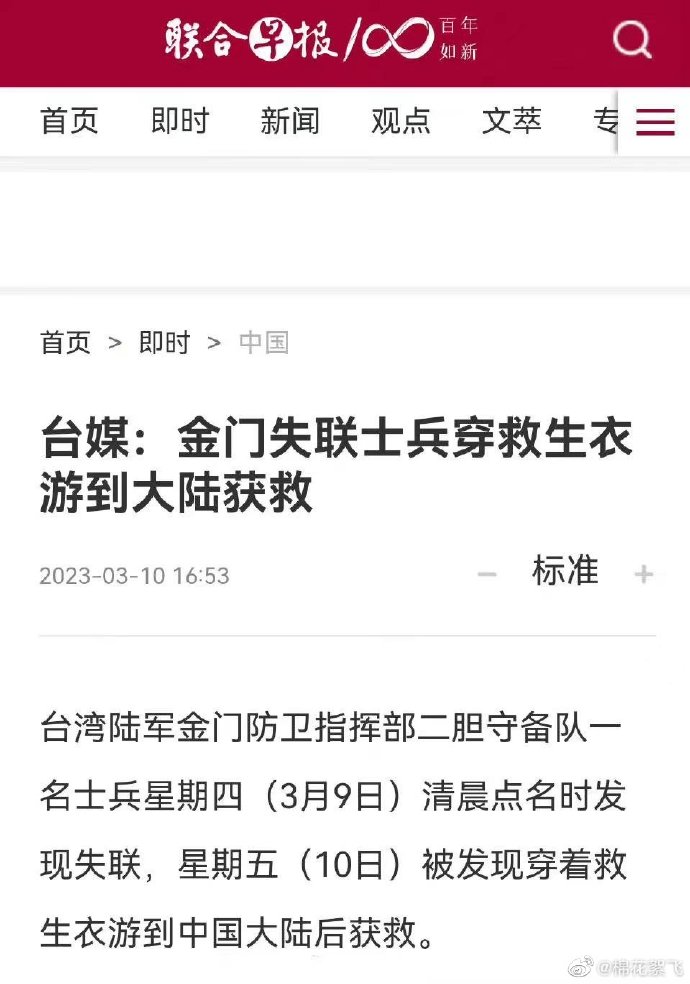690x984 pixels.
Task: Tap the 联合早报 header logo
Action: coord(250,40)
